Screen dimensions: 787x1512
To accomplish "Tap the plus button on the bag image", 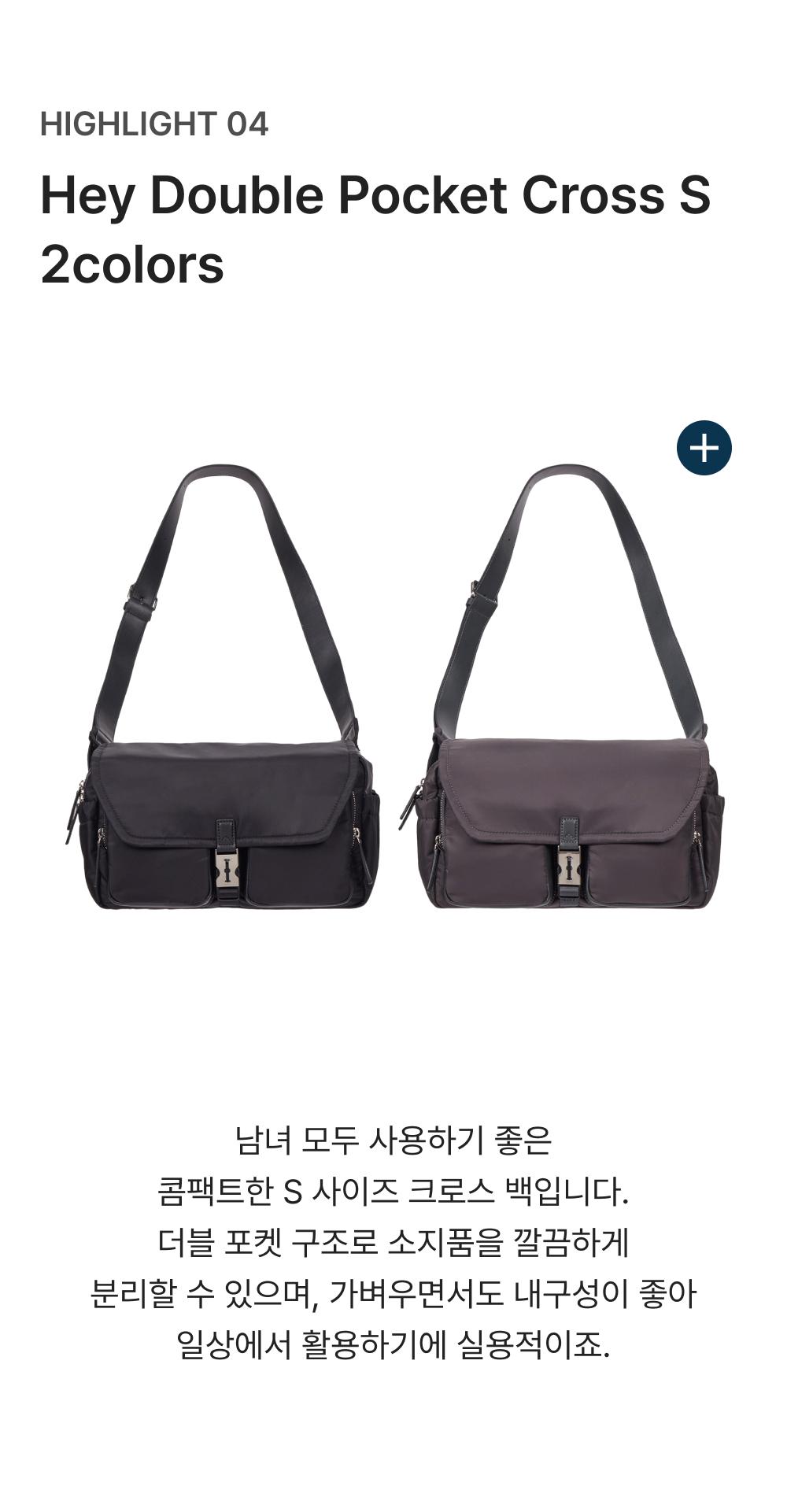I will [704, 448].
